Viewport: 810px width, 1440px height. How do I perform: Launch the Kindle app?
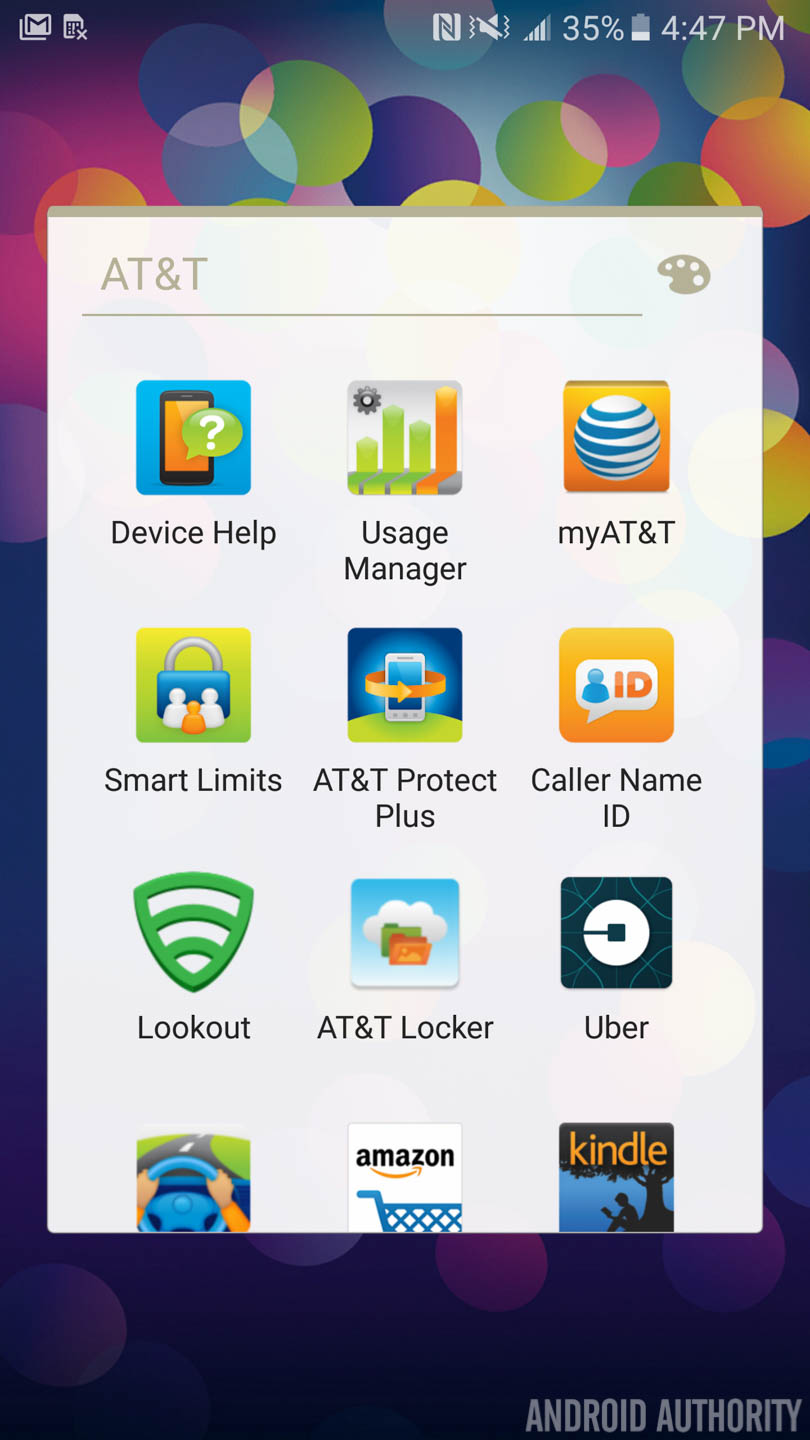pos(616,1177)
